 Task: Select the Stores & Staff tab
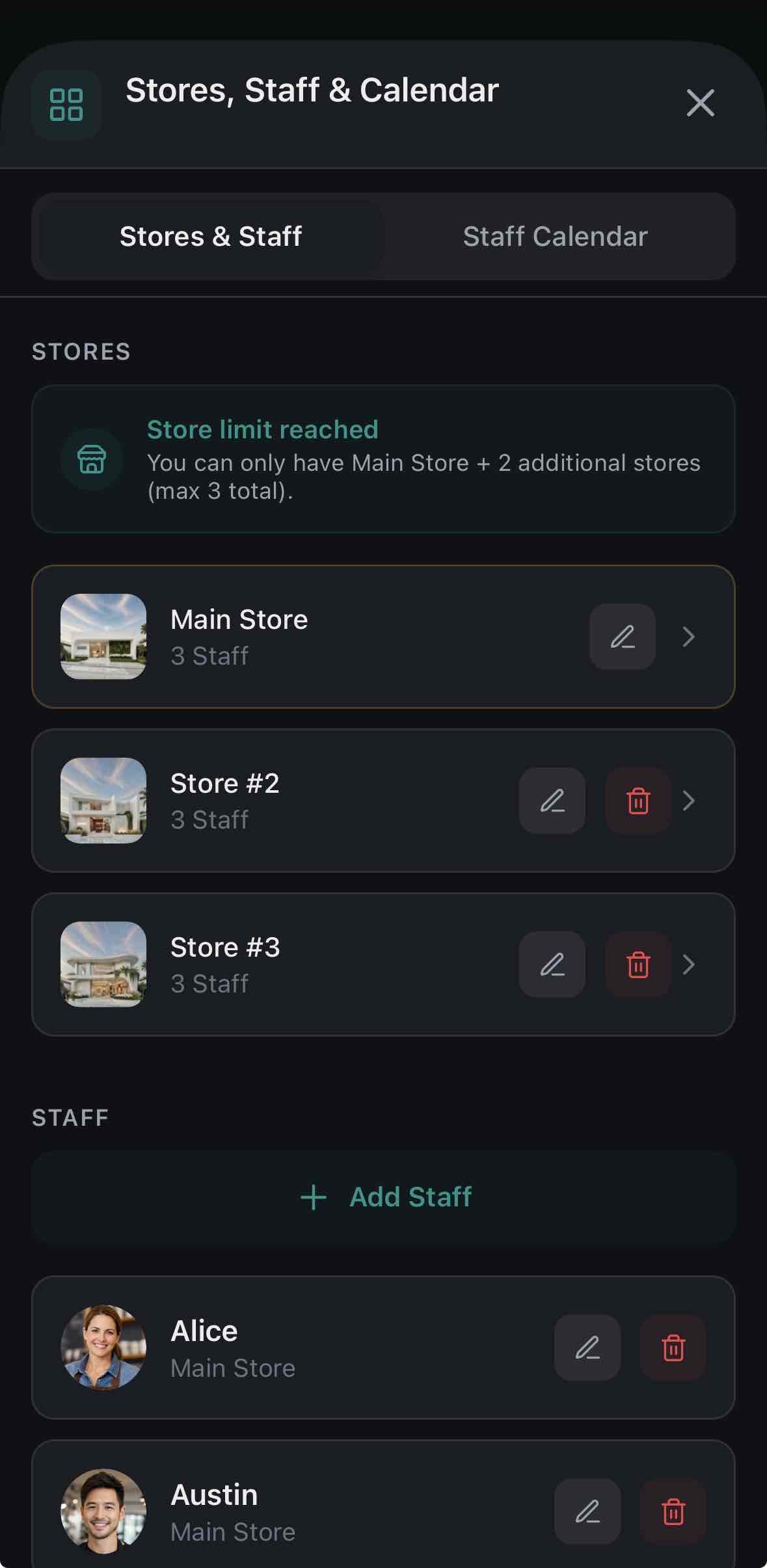point(210,236)
